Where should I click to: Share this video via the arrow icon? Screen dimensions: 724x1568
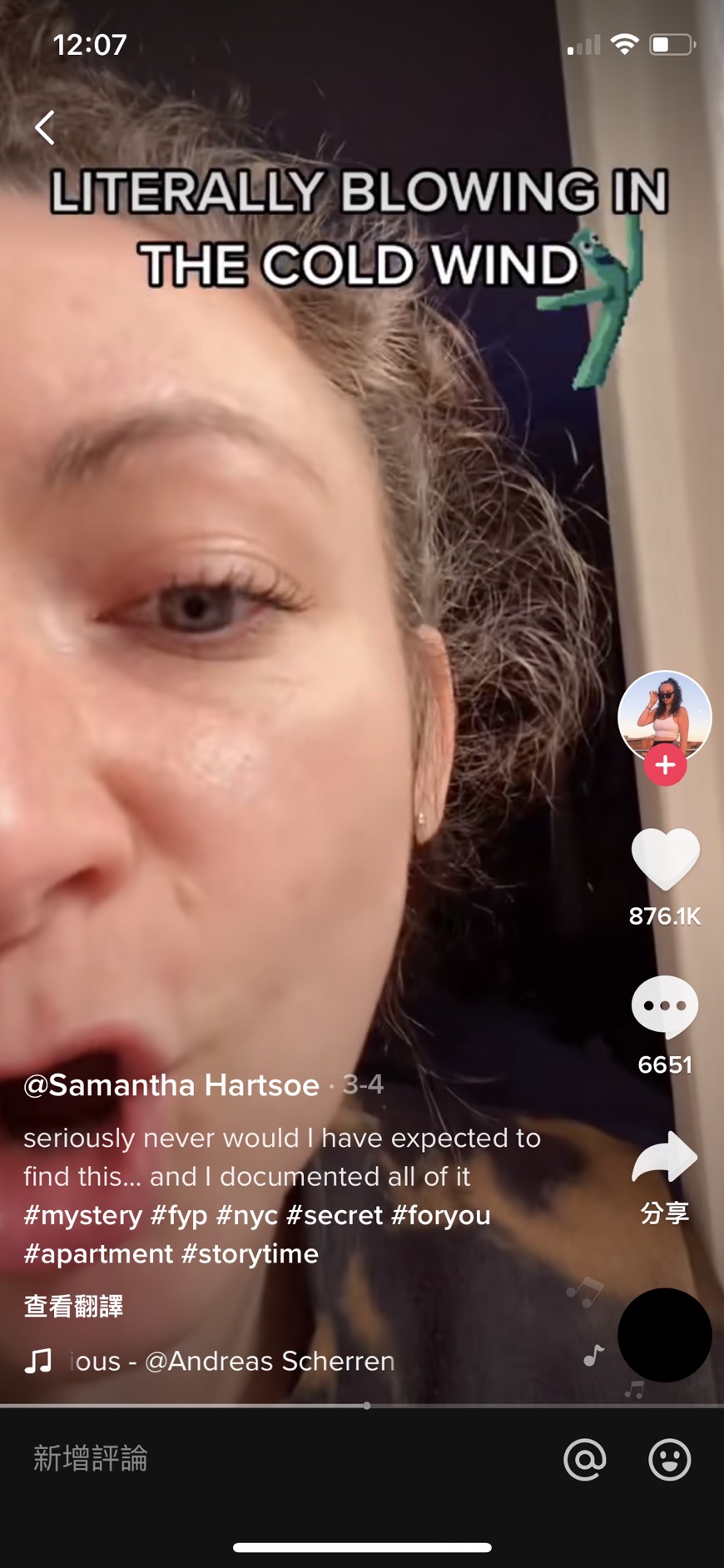point(665,1157)
